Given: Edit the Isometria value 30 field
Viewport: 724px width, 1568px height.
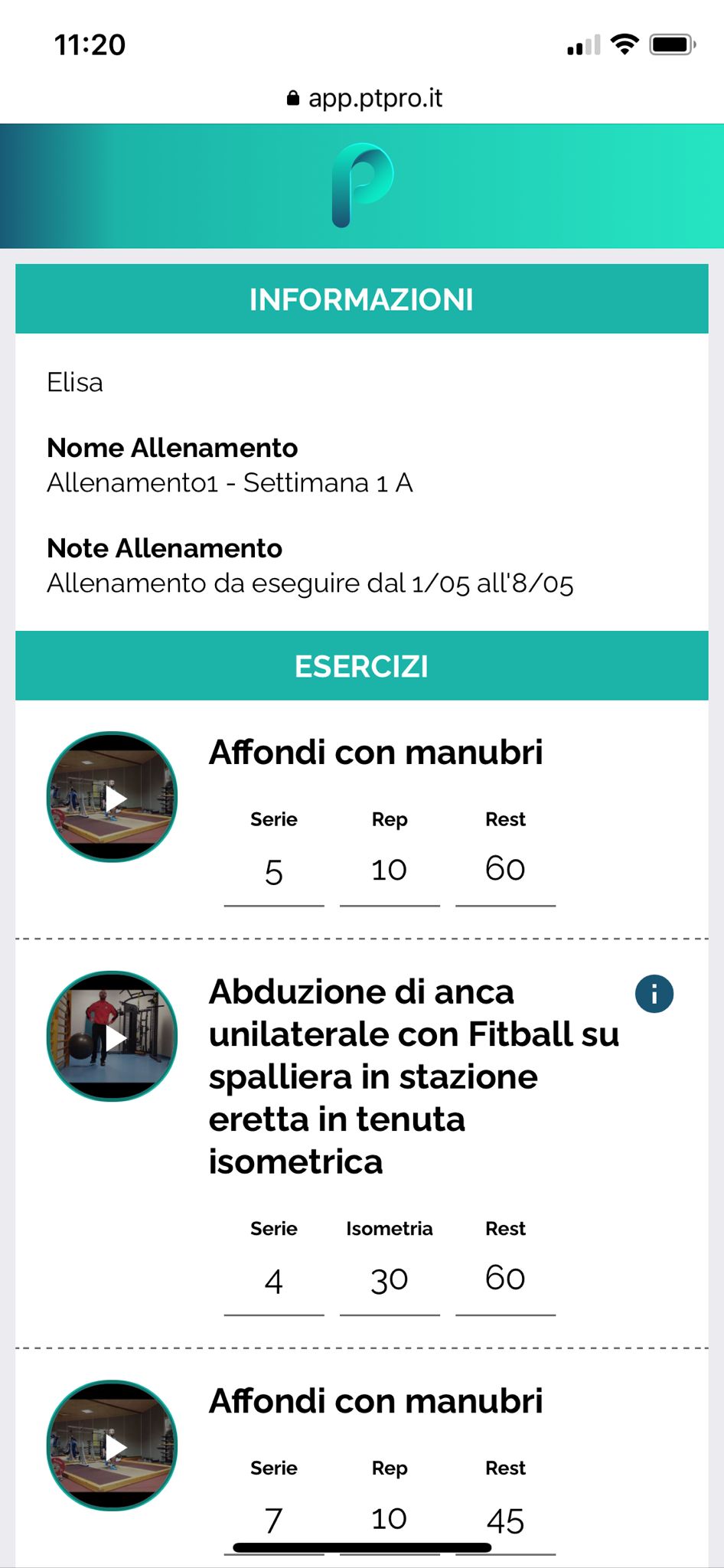Looking at the screenshot, I should click(x=389, y=1279).
